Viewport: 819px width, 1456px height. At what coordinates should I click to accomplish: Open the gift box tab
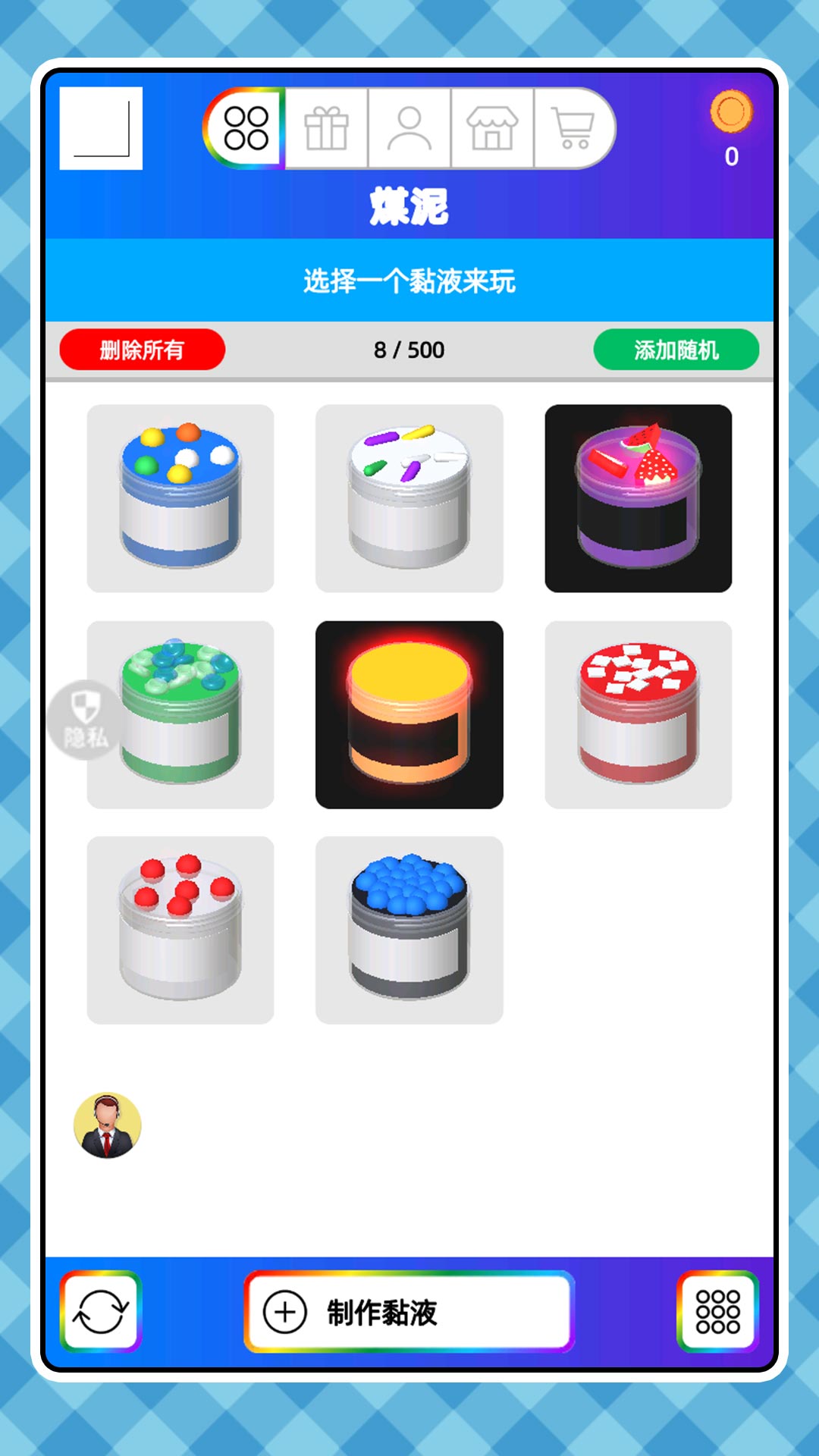coord(326,128)
